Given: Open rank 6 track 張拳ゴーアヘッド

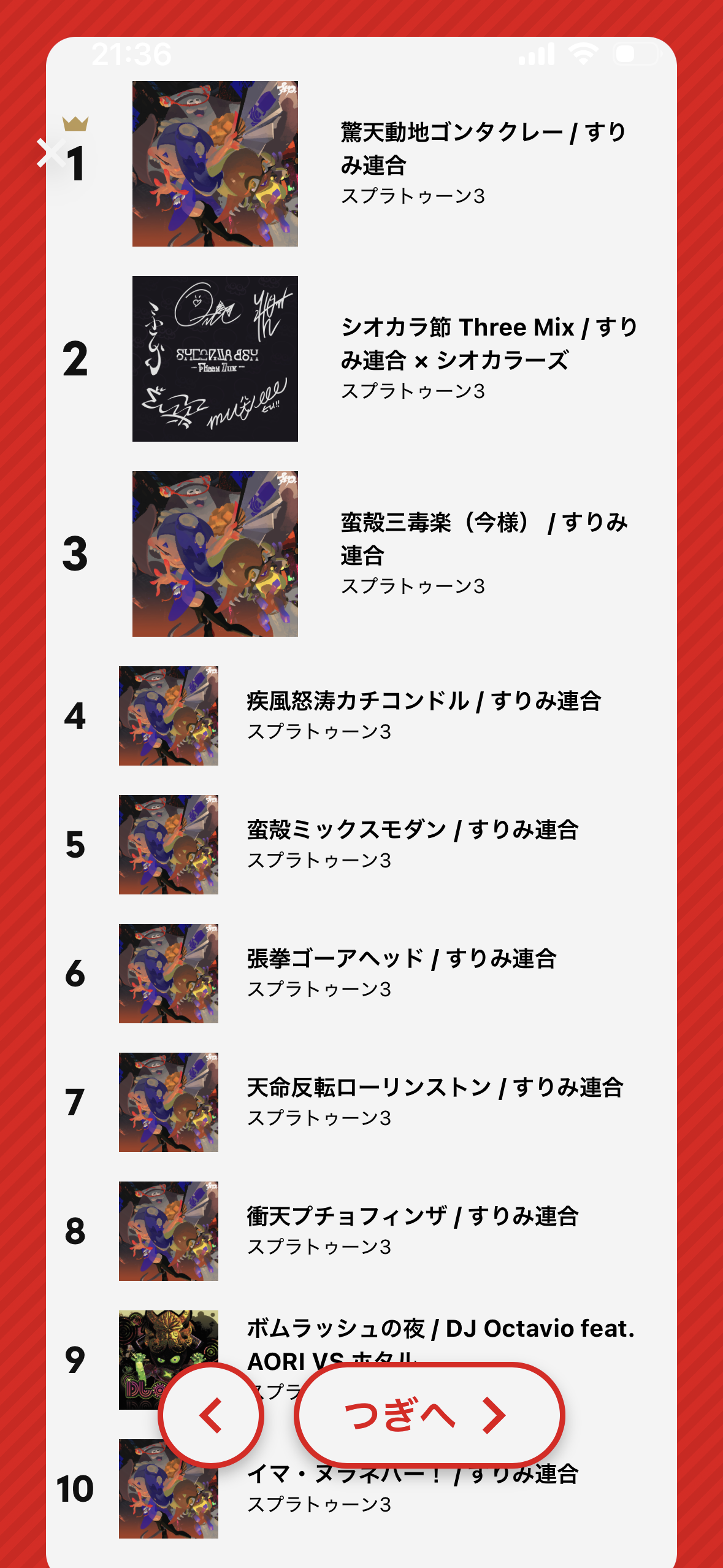Looking at the screenshot, I should [361, 974].
